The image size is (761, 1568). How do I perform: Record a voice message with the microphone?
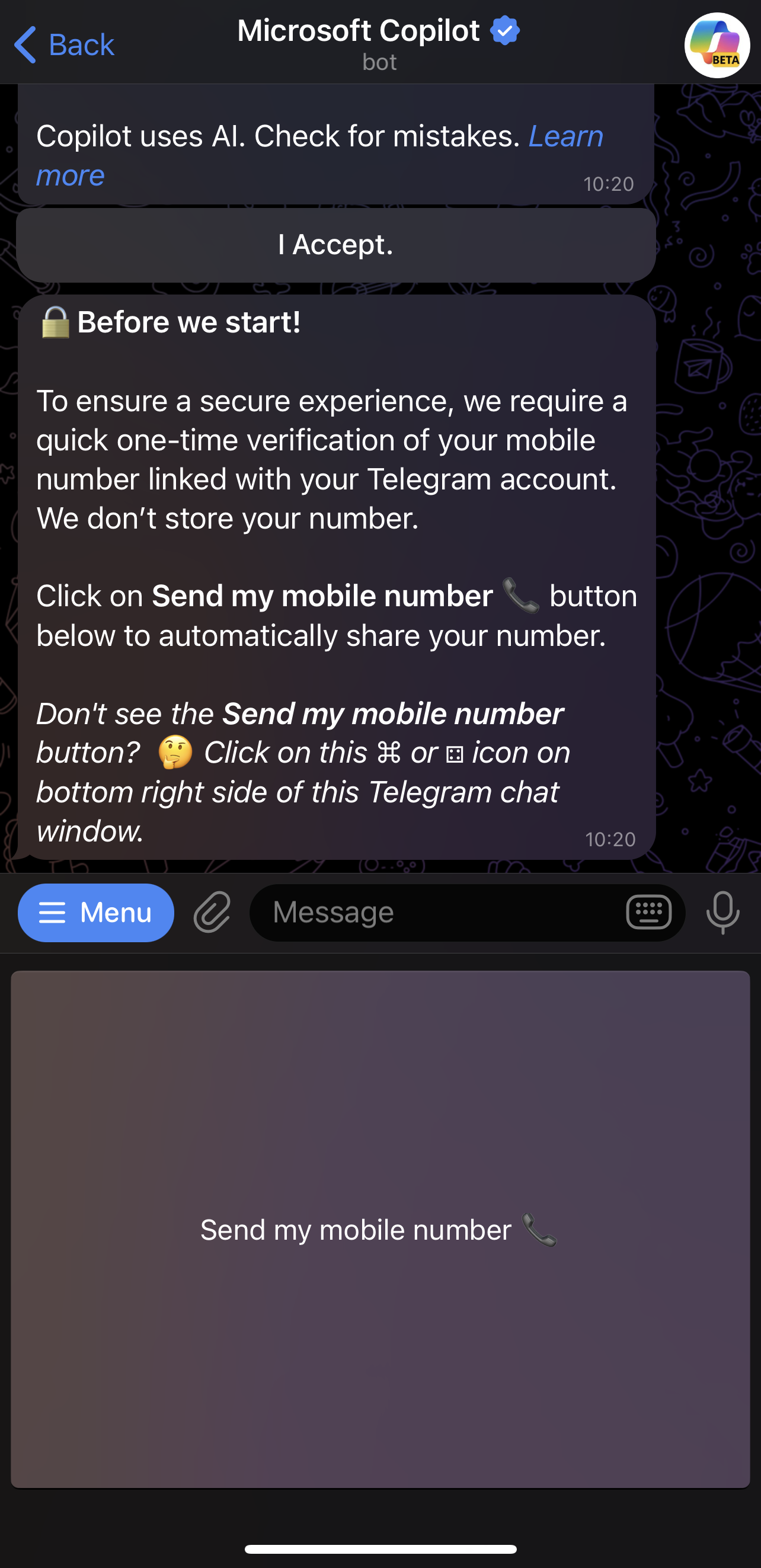pyautogui.click(x=722, y=913)
